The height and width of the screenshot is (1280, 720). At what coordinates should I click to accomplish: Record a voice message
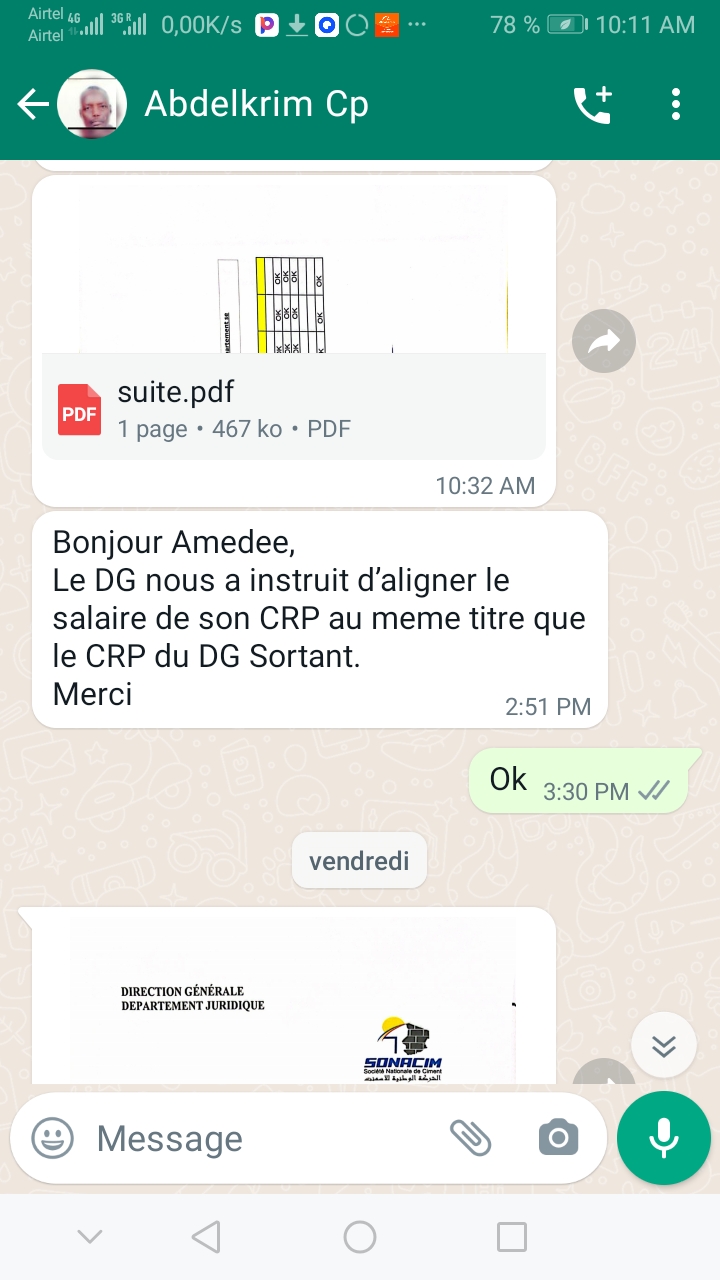tap(664, 1138)
